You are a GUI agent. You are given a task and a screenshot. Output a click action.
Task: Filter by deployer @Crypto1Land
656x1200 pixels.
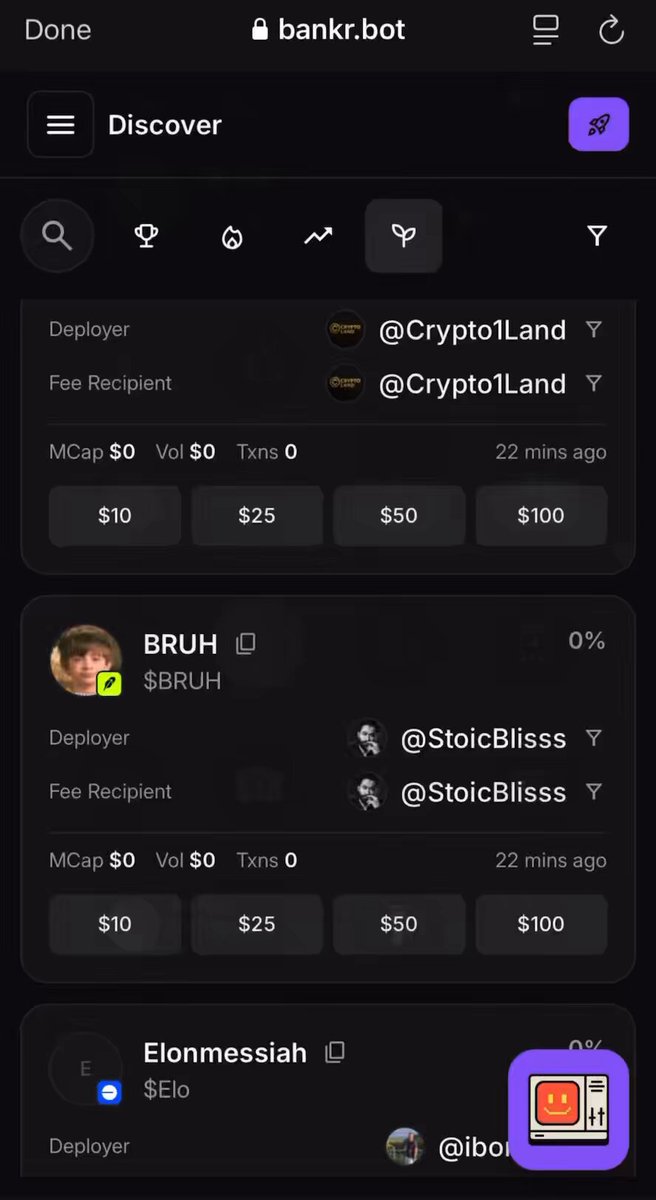click(x=593, y=329)
